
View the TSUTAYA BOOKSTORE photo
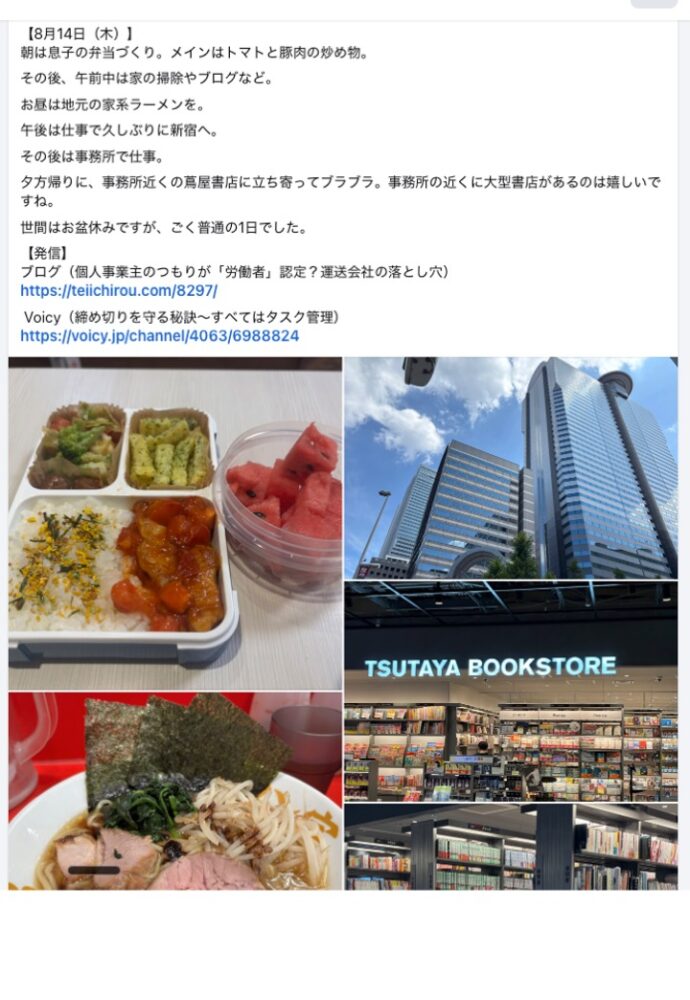pos(511,690)
